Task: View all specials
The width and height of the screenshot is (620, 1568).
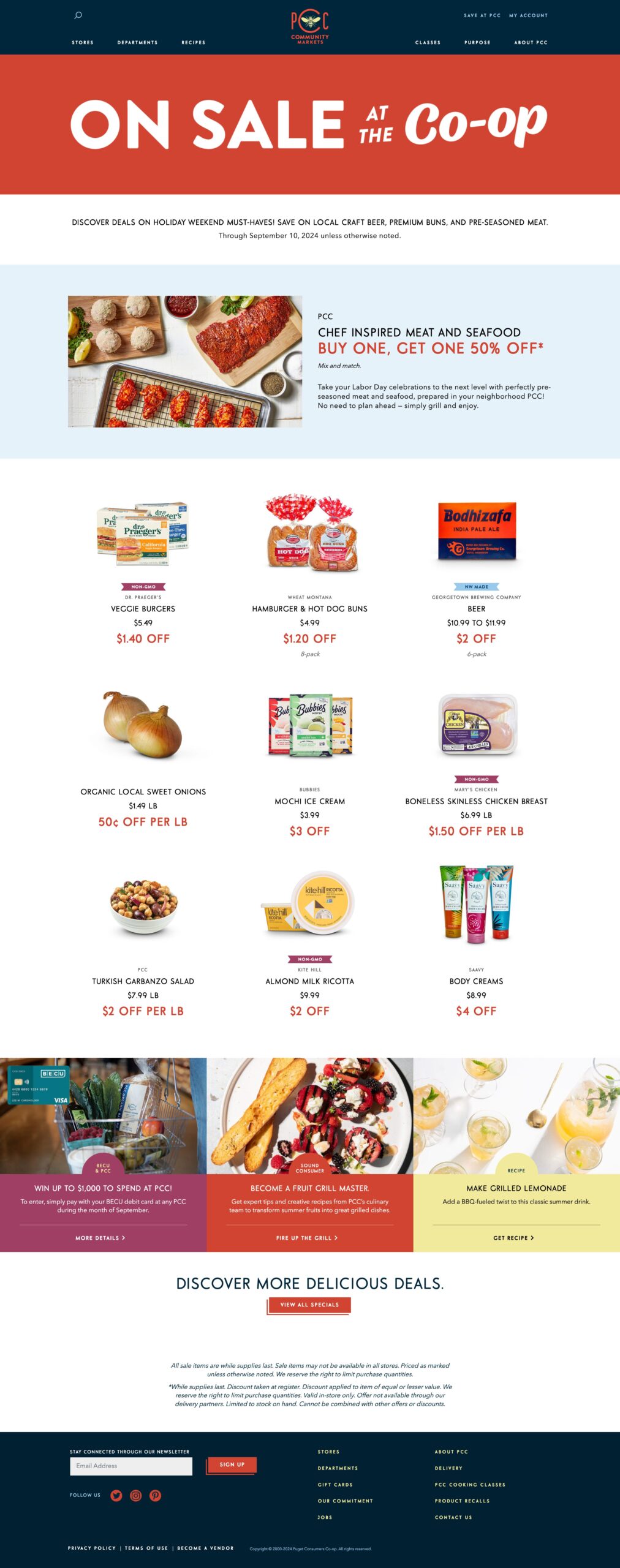Action: point(309,1305)
